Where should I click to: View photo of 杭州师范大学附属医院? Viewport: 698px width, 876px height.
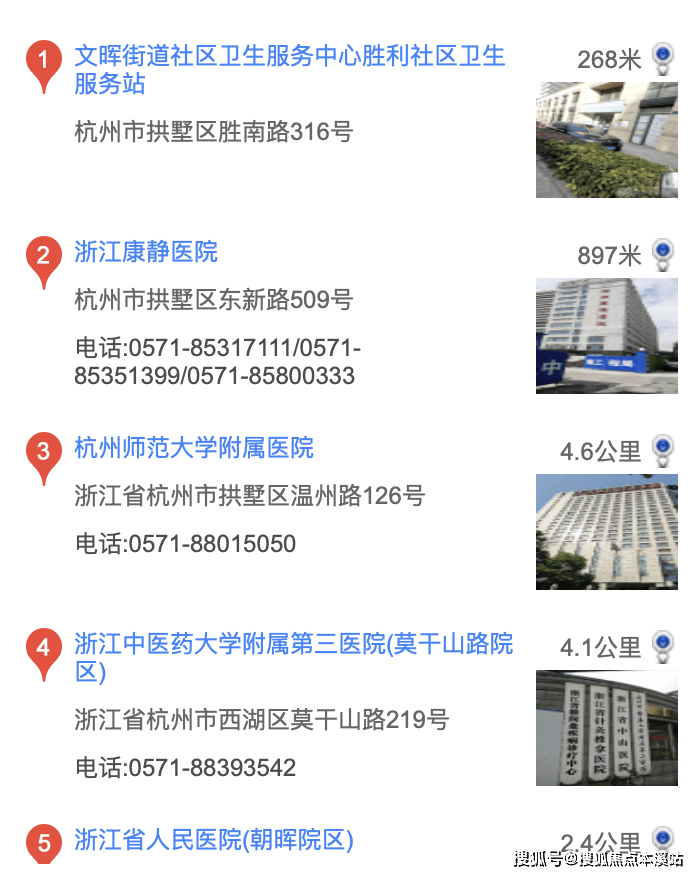click(x=606, y=532)
